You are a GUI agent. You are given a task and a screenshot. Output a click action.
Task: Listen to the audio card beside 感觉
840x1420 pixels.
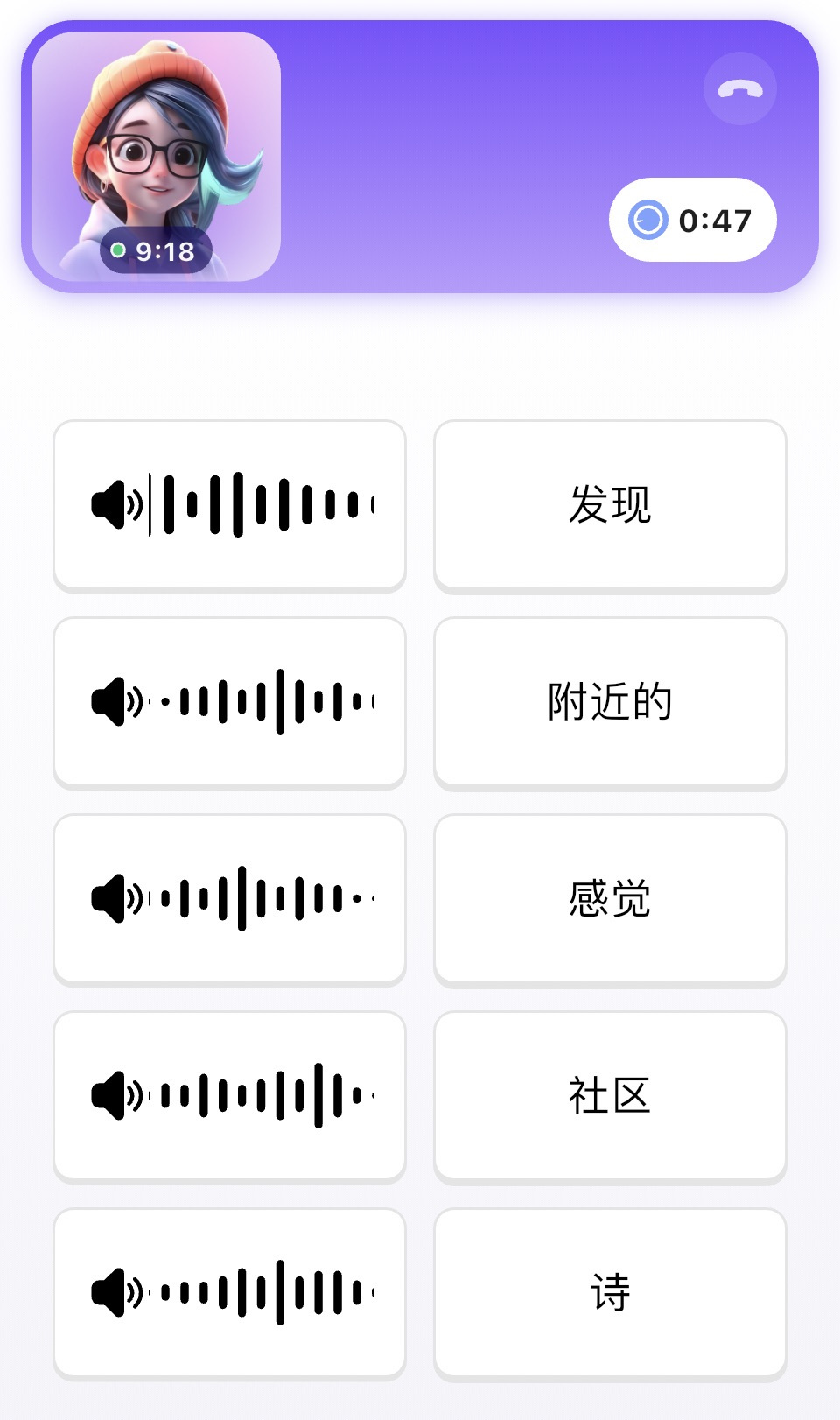[x=229, y=898]
